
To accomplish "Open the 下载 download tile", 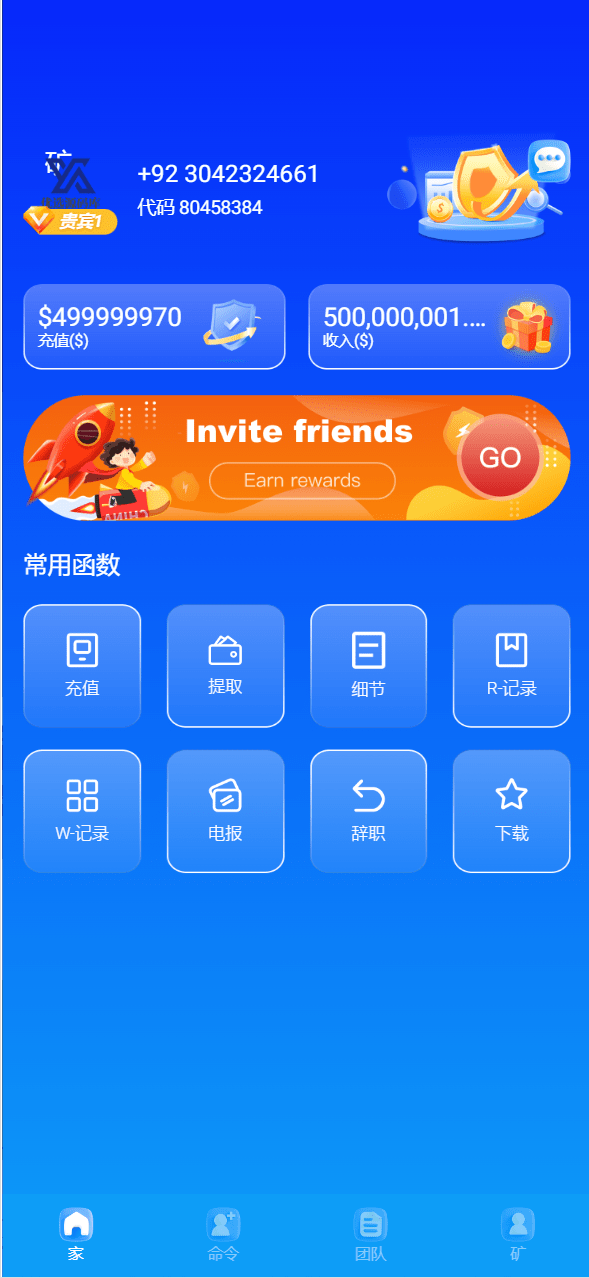I will pyautogui.click(x=511, y=811).
